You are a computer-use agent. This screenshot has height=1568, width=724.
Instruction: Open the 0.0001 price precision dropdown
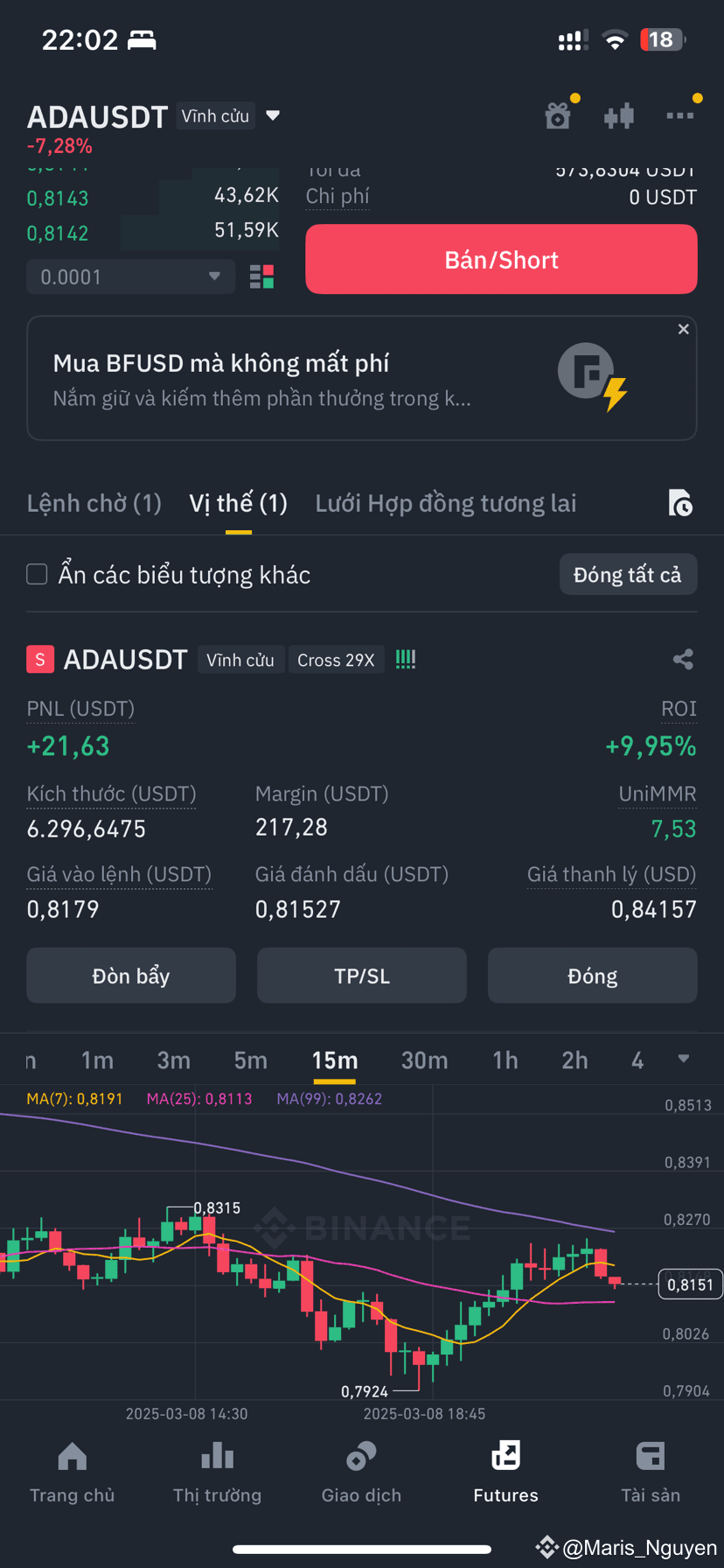tap(129, 276)
